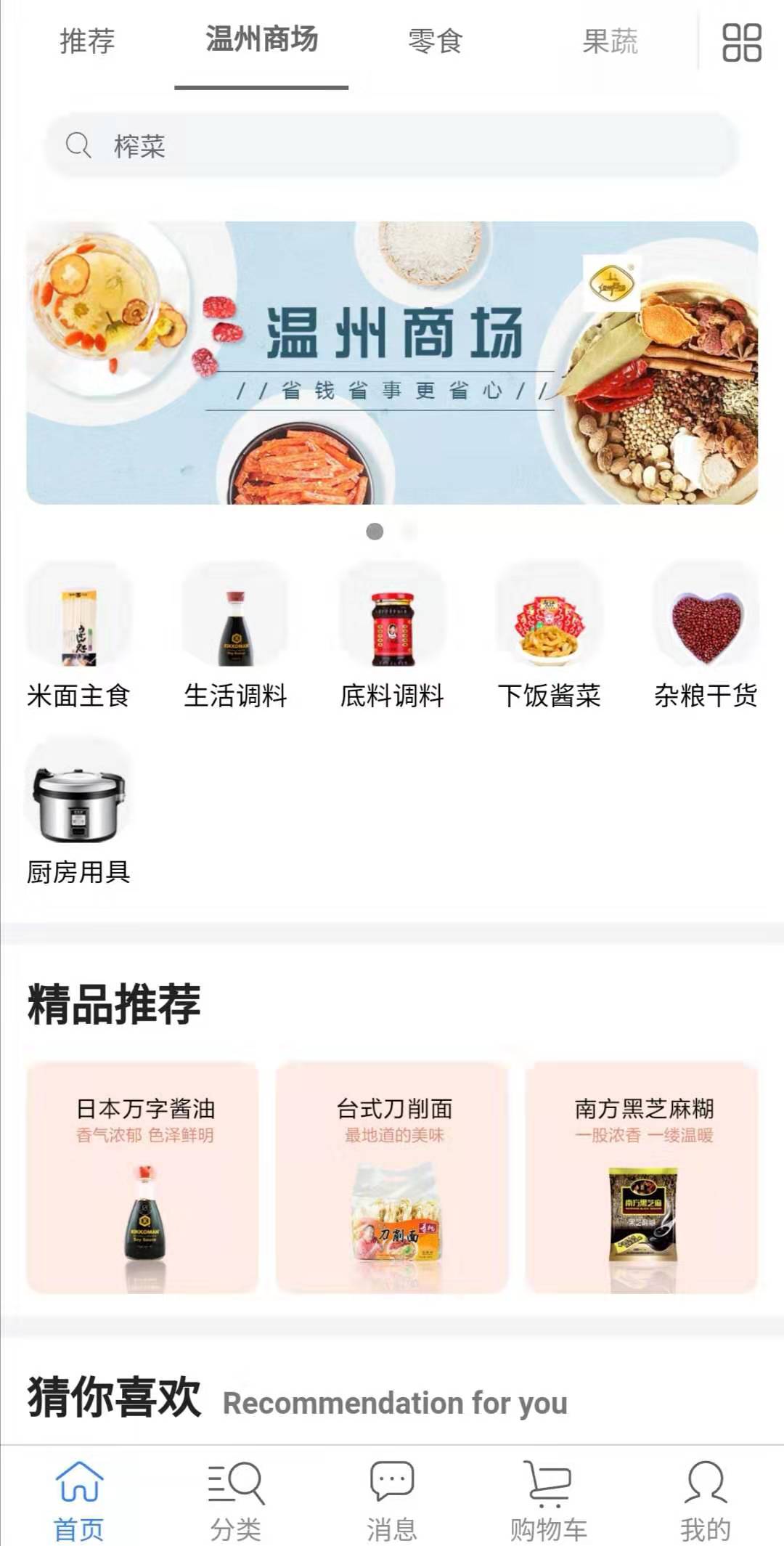Open the 日本万字酱油 product card
This screenshot has width=784, height=1546.
click(x=143, y=1177)
